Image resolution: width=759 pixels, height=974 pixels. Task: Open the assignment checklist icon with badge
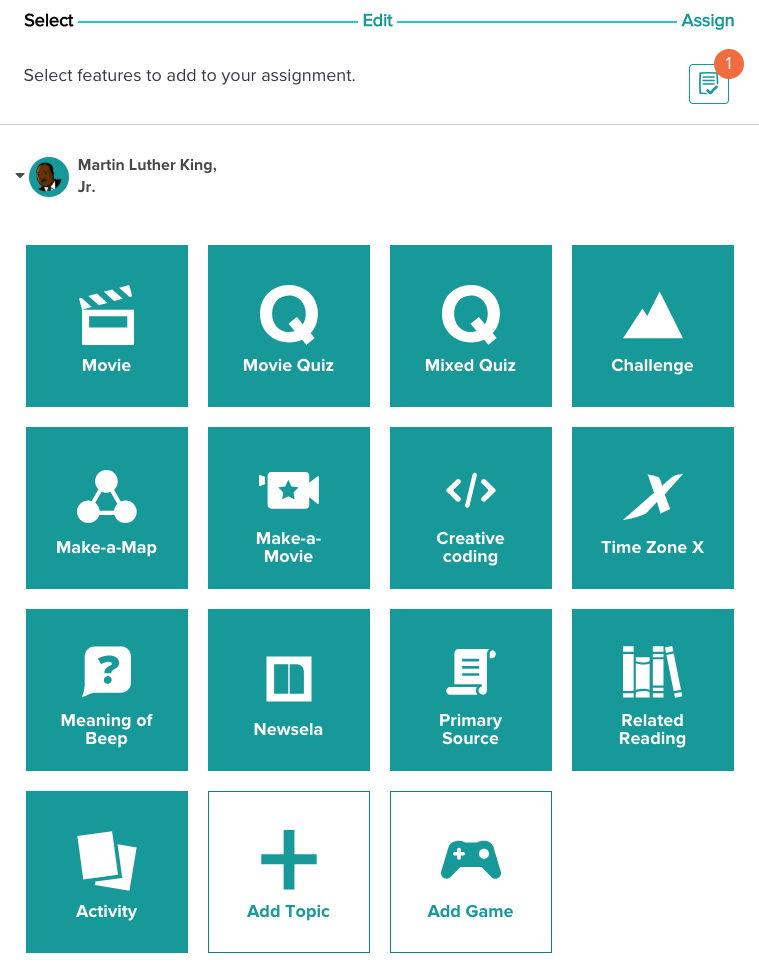tap(709, 84)
